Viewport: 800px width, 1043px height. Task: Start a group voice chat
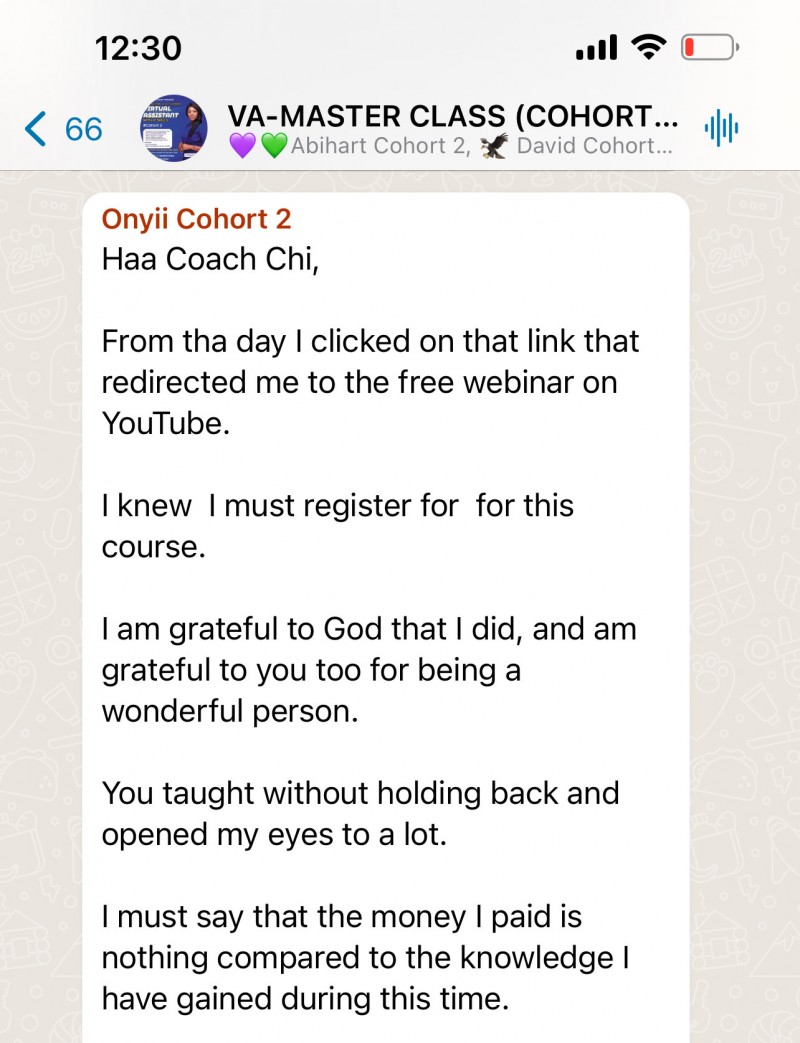click(722, 128)
